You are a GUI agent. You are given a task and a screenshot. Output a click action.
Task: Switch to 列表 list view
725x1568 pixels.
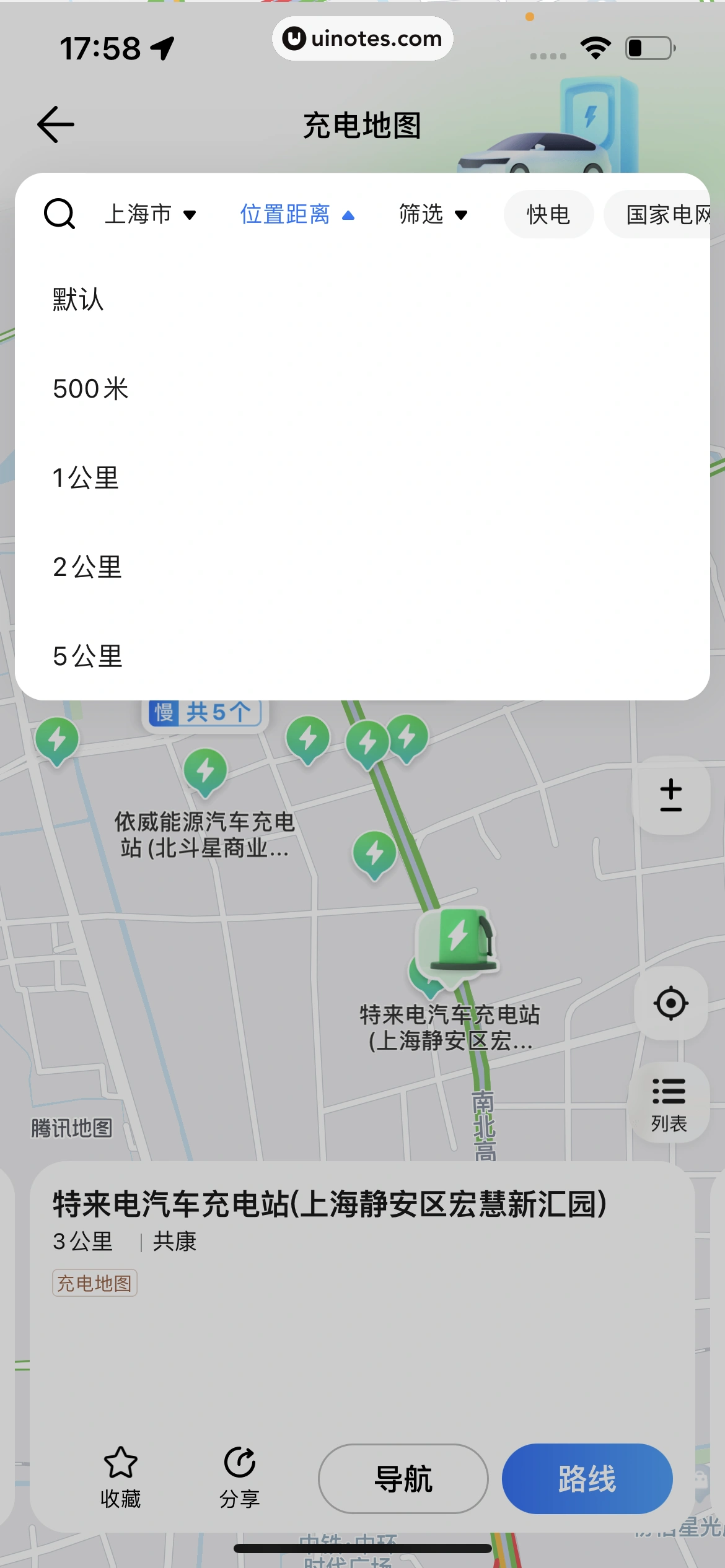(669, 1104)
